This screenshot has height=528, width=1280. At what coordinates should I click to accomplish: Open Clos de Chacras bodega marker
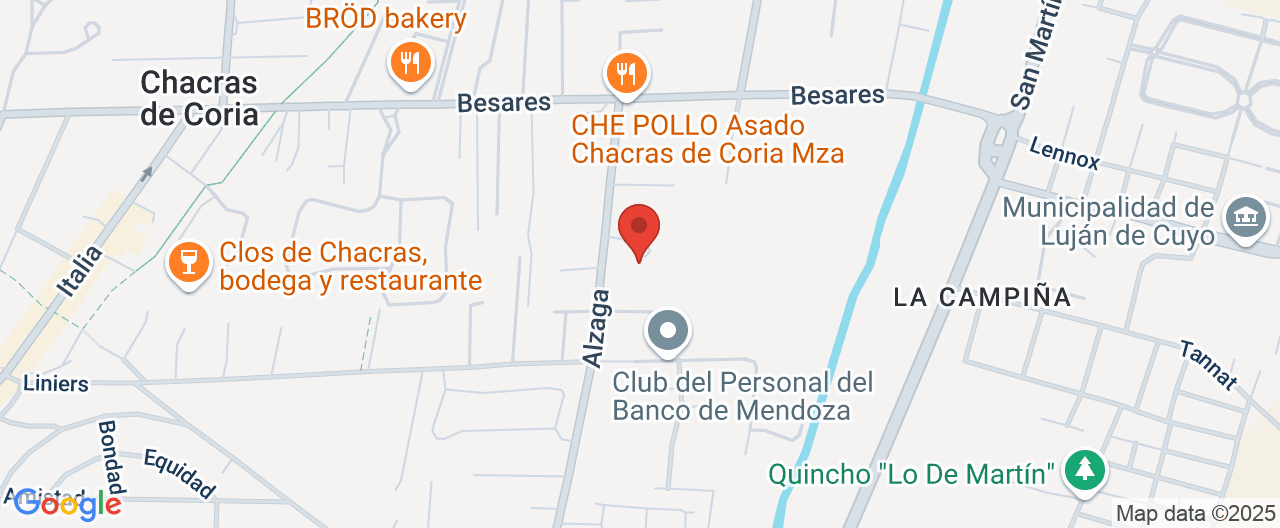click(x=187, y=263)
